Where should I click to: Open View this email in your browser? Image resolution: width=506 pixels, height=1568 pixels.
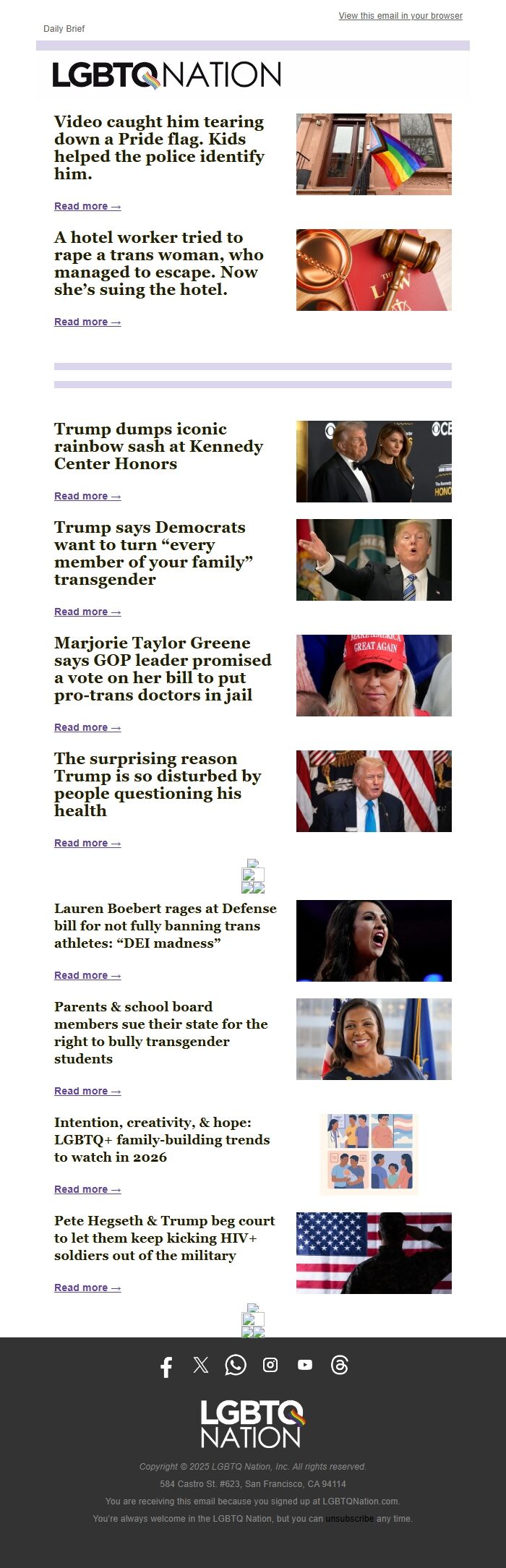tap(400, 16)
